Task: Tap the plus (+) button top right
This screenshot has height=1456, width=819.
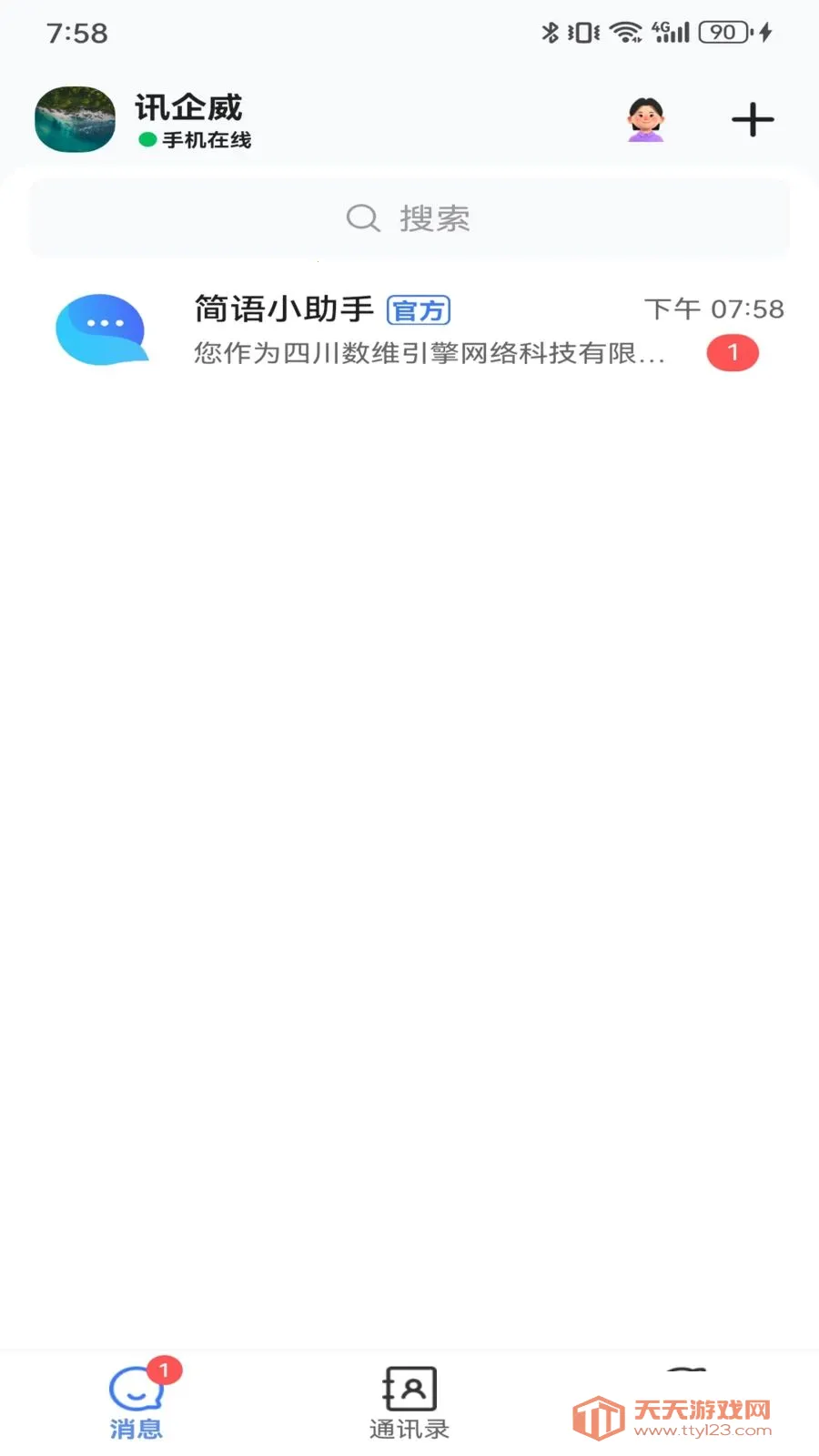Action: (x=752, y=118)
